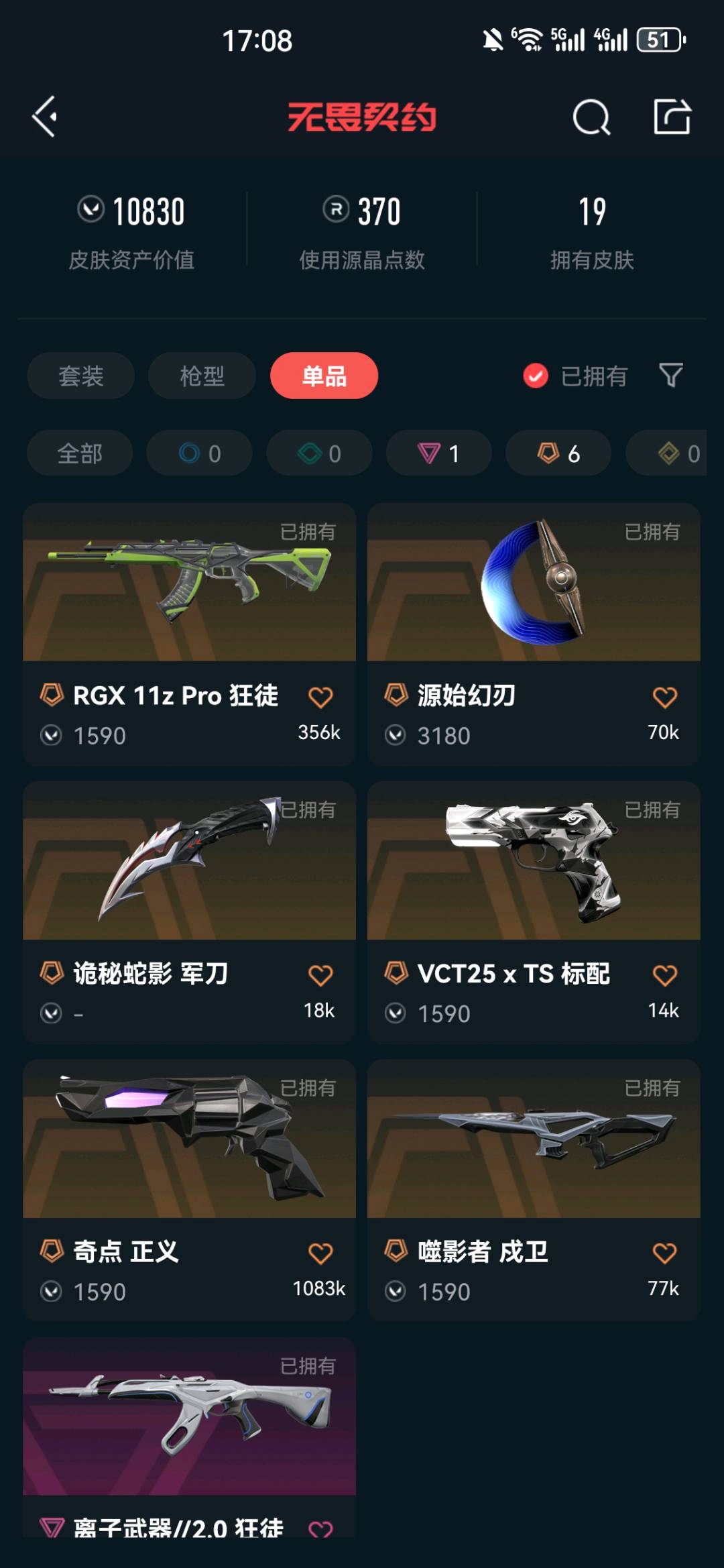The width and height of the screenshot is (724, 1568).
Task: Open the funnel filter icon
Action: 670,376
